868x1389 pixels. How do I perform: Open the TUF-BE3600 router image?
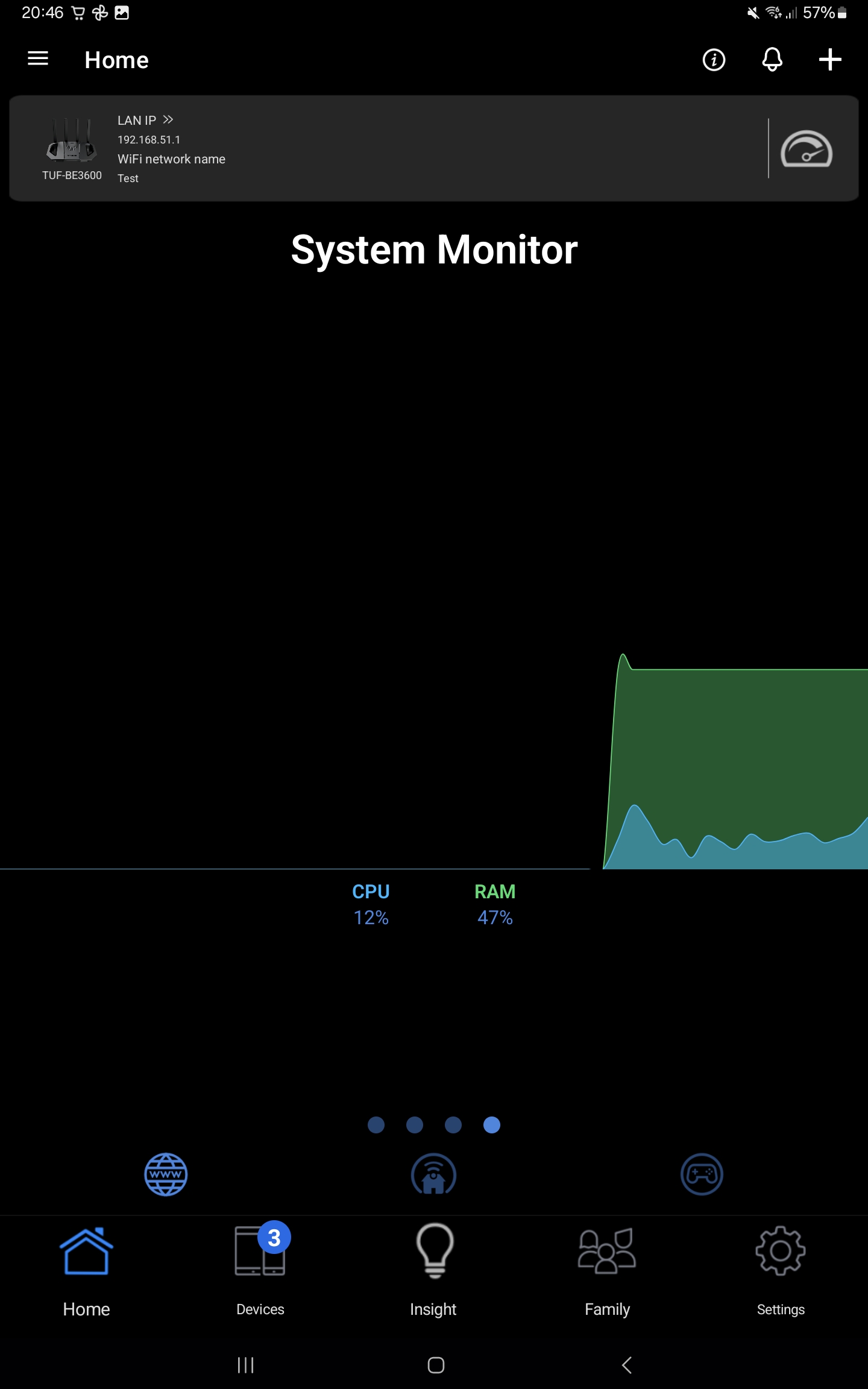[71, 140]
